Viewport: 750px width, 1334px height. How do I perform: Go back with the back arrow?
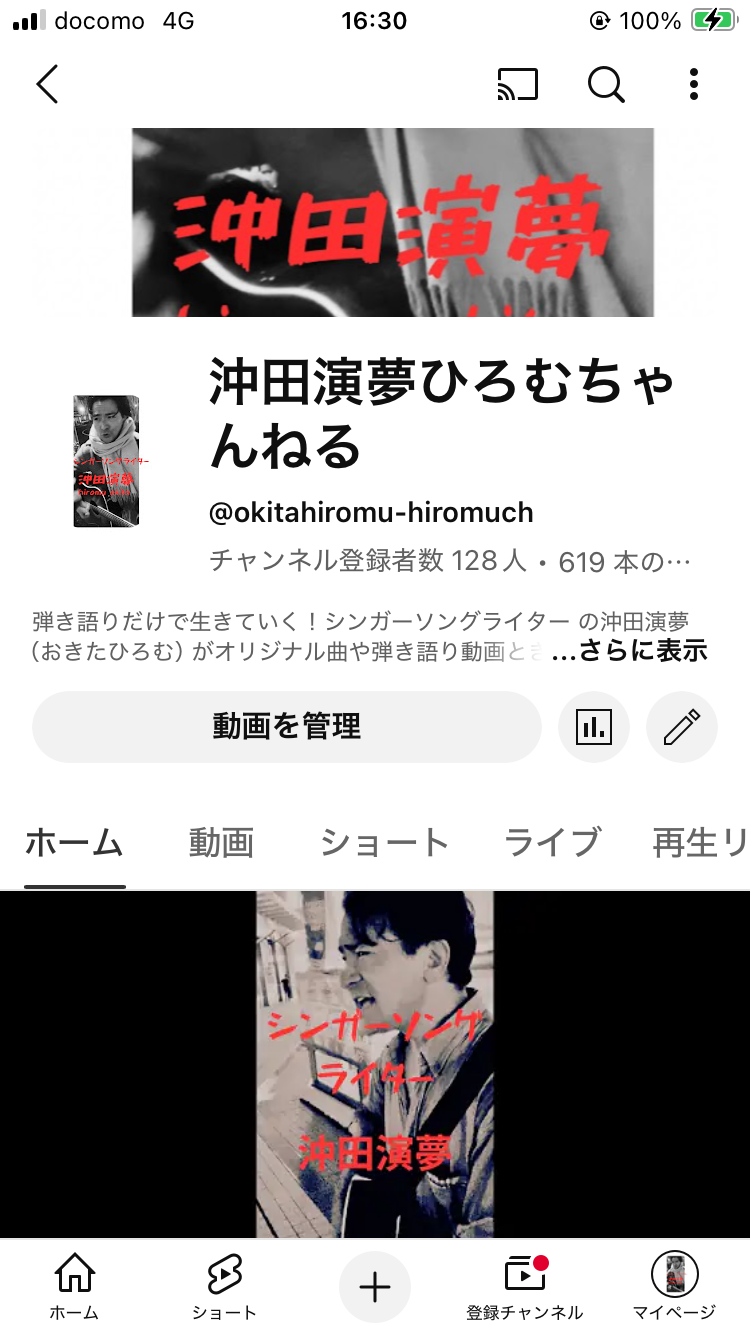tap(47, 85)
